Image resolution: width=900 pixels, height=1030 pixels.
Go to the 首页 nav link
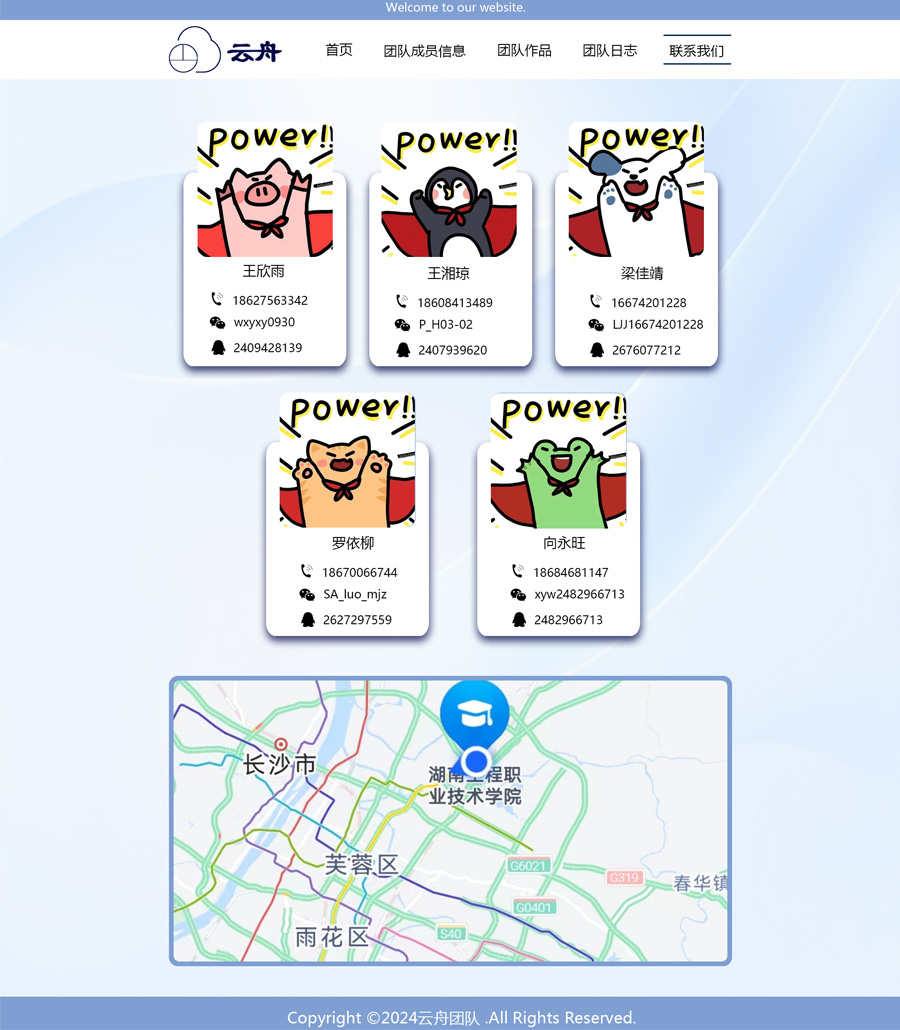point(339,50)
